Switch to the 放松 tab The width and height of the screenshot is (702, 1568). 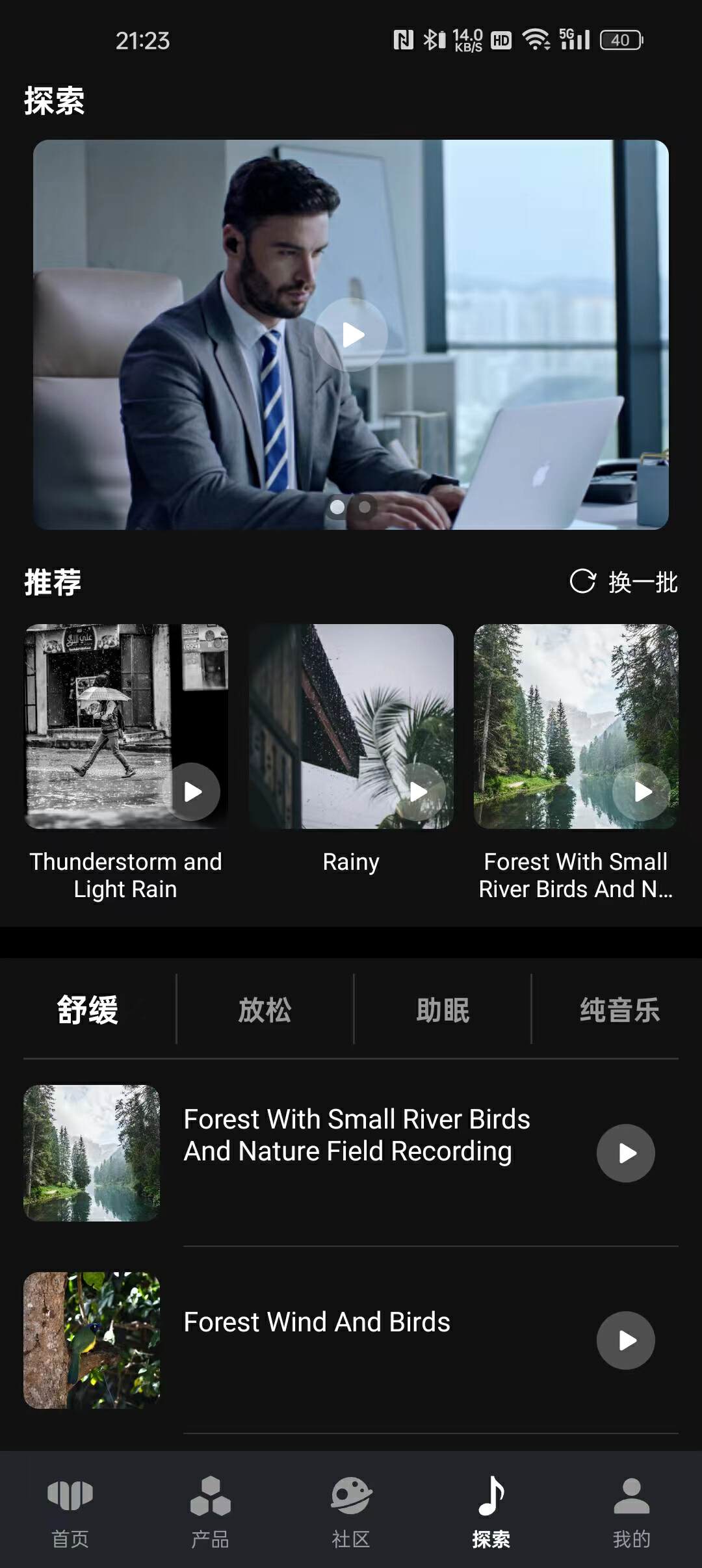265,1010
